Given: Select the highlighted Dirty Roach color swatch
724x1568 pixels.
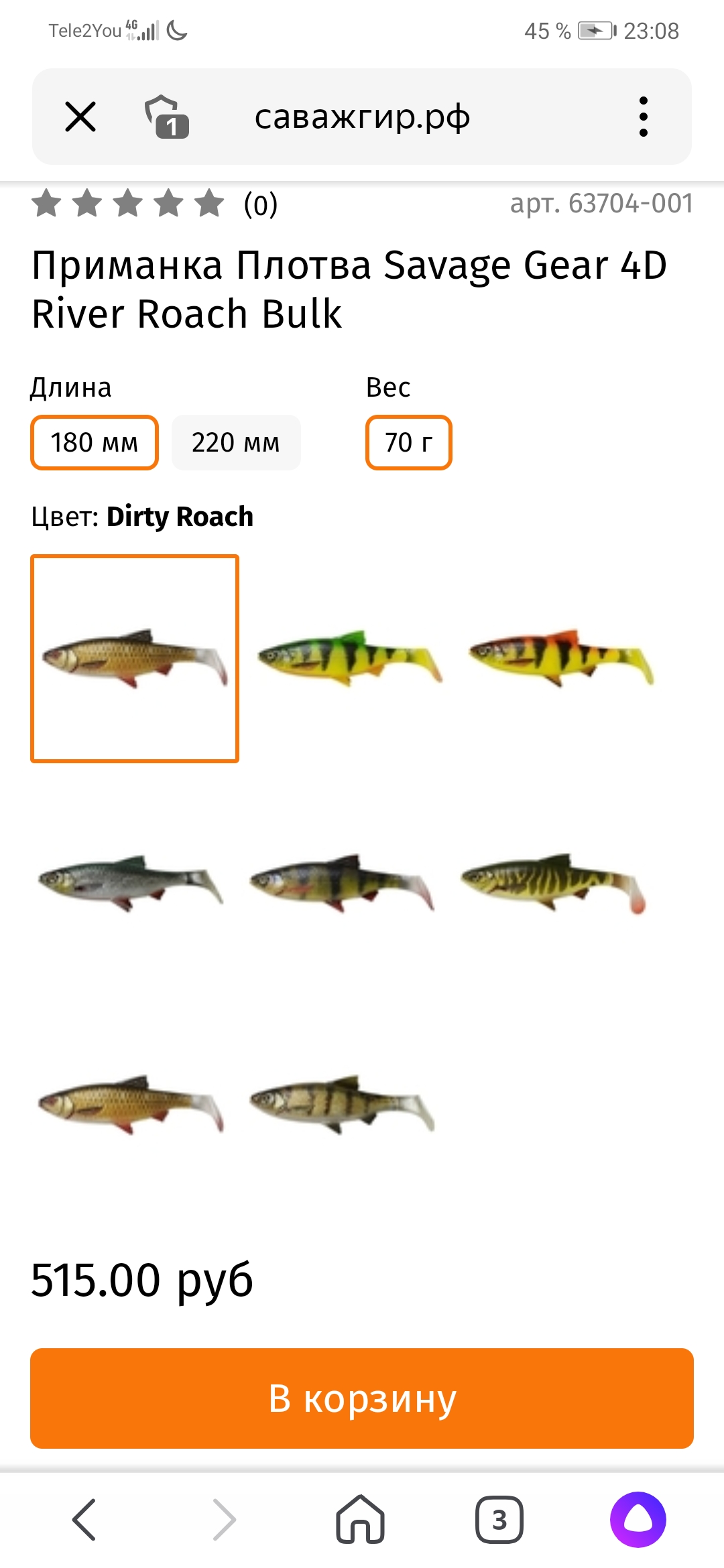Looking at the screenshot, I should (x=135, y=658).
